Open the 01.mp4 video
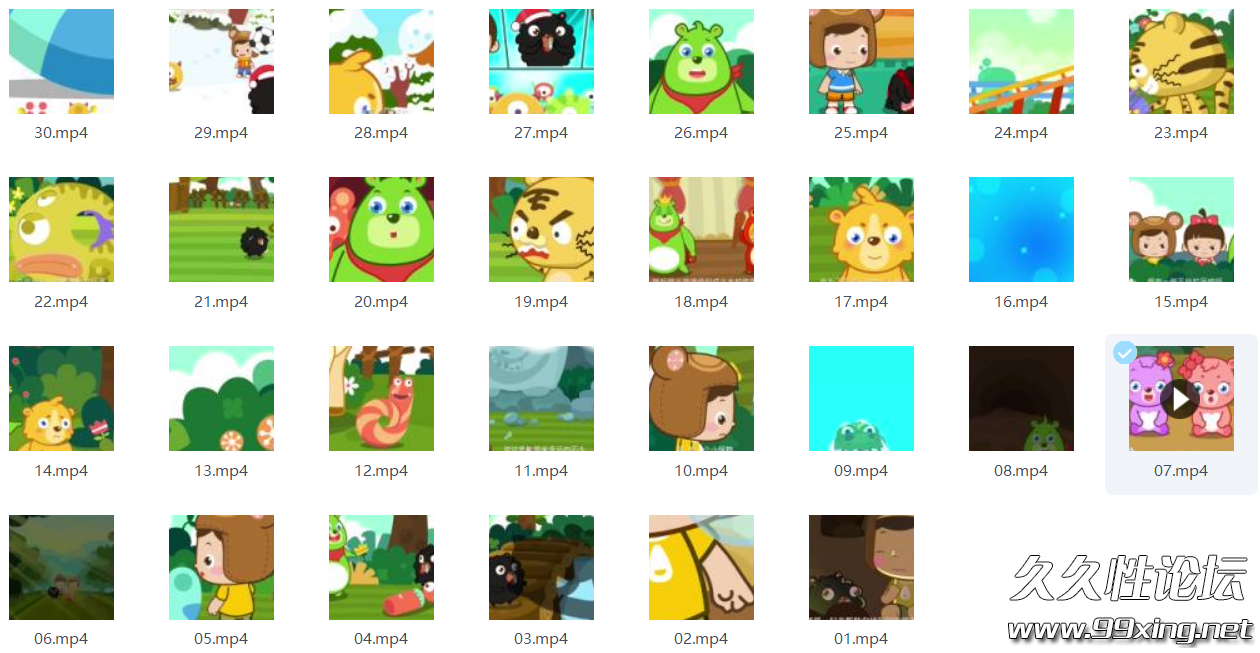 (861, 567)
